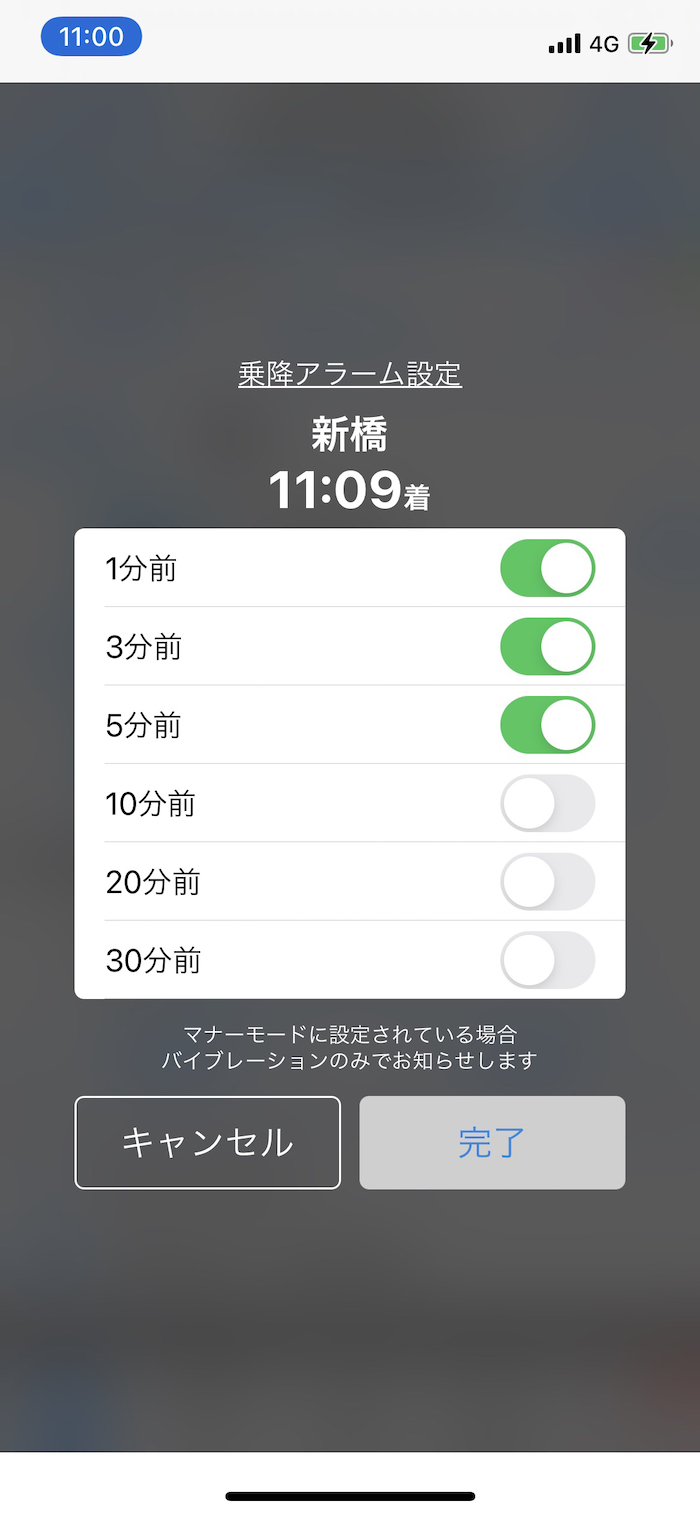Screen dimensions: 700x1516
Task: Turn on the 20分前 alarm
Action: (547, 881)
